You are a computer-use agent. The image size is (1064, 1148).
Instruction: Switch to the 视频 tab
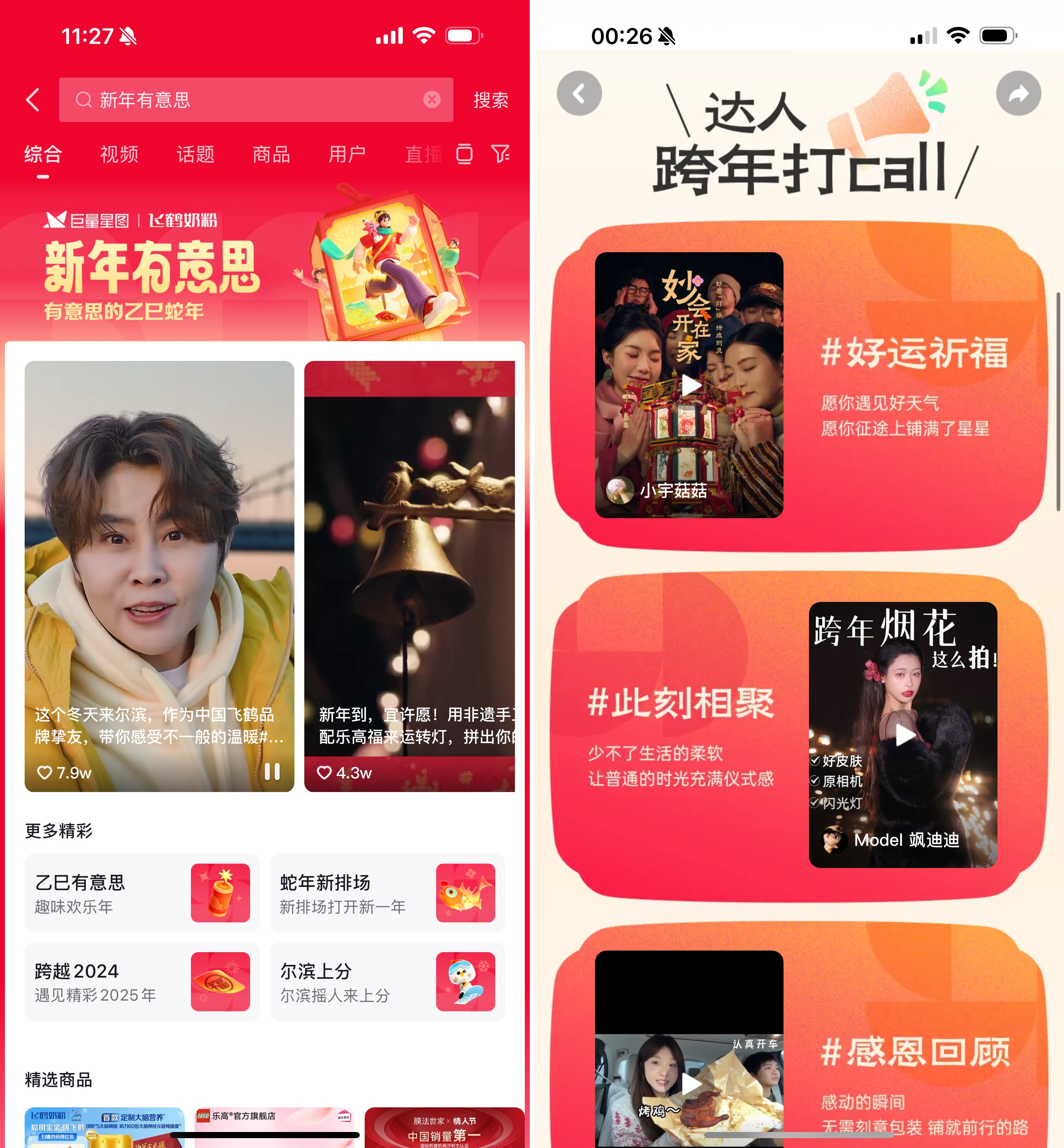point(119,154)
